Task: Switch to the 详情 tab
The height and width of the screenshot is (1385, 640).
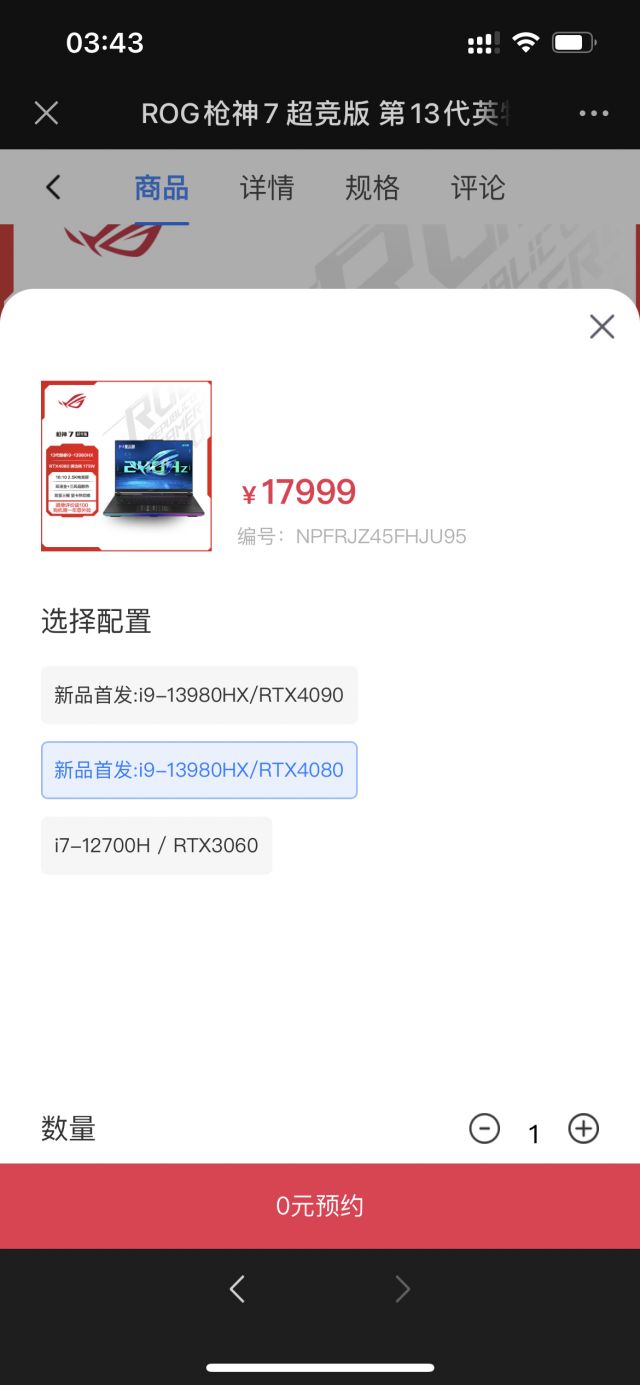Action: click(x=267, y=188)
